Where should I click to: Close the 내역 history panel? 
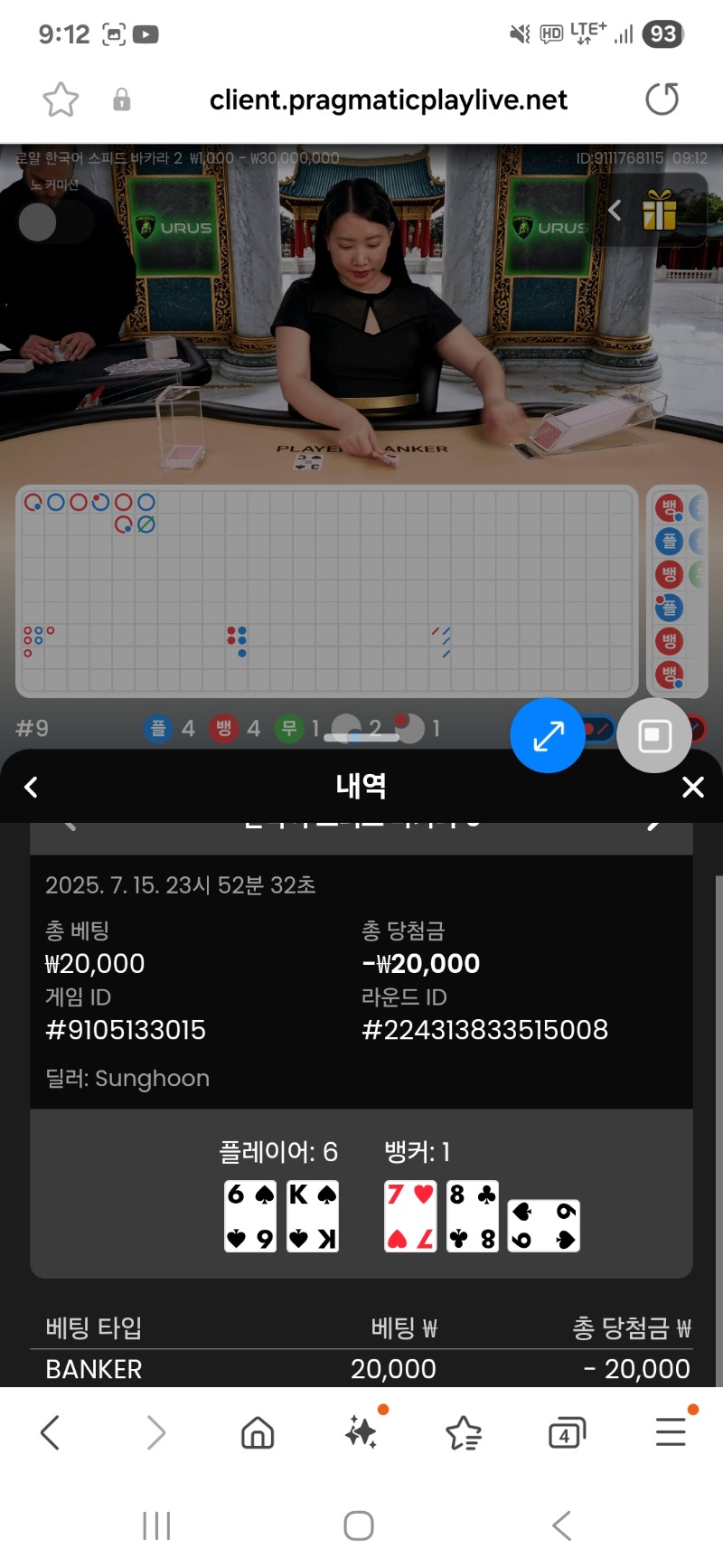pyautogui.click(x=692, y=787)
